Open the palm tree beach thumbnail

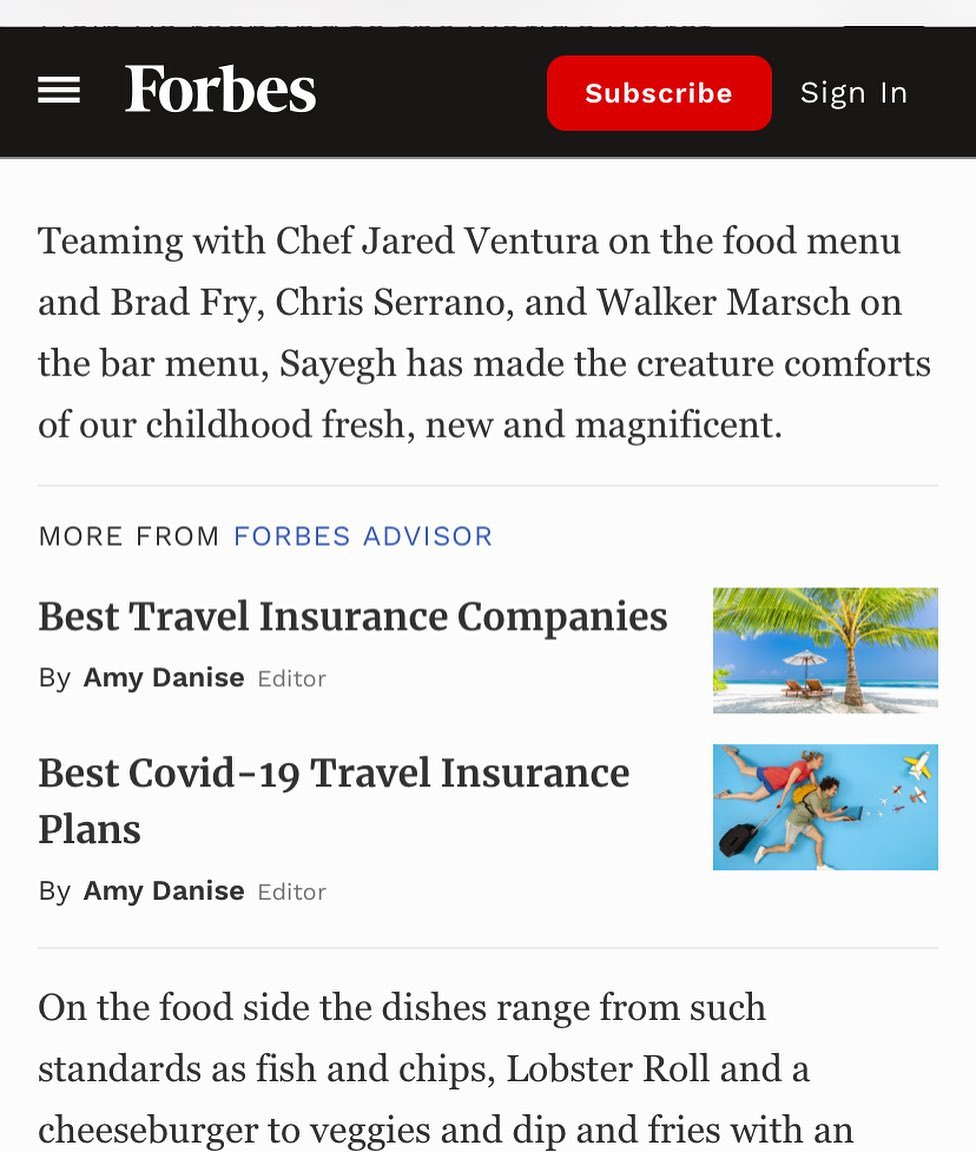[825, 650]
